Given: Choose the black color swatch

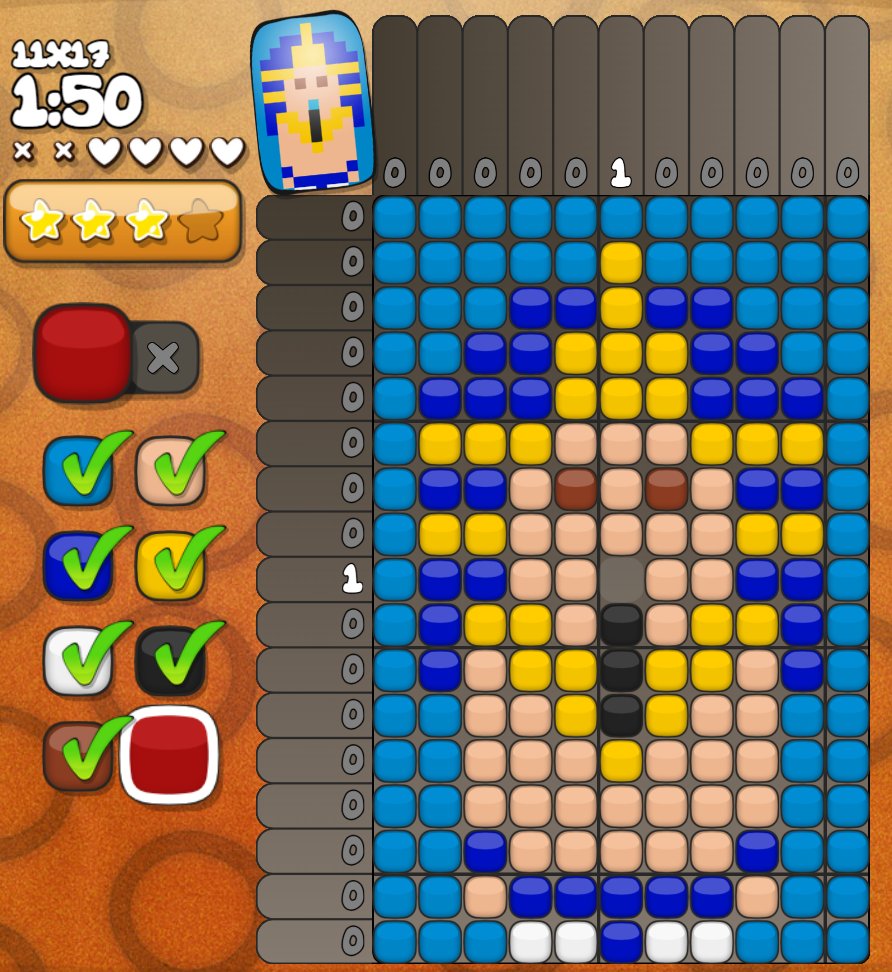Looking at the screenshot, I should coord(169,660).
